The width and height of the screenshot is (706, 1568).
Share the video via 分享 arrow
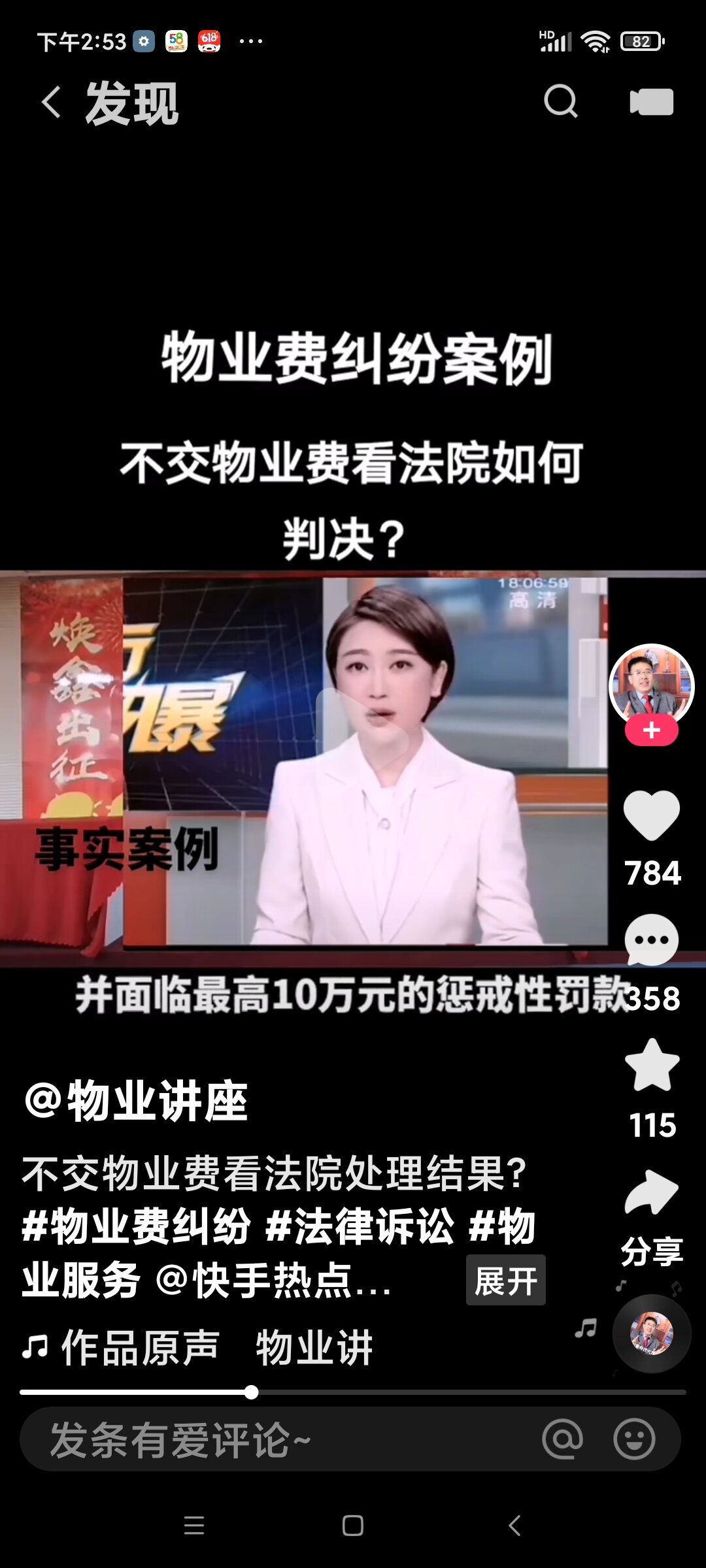pos(652,1192)
